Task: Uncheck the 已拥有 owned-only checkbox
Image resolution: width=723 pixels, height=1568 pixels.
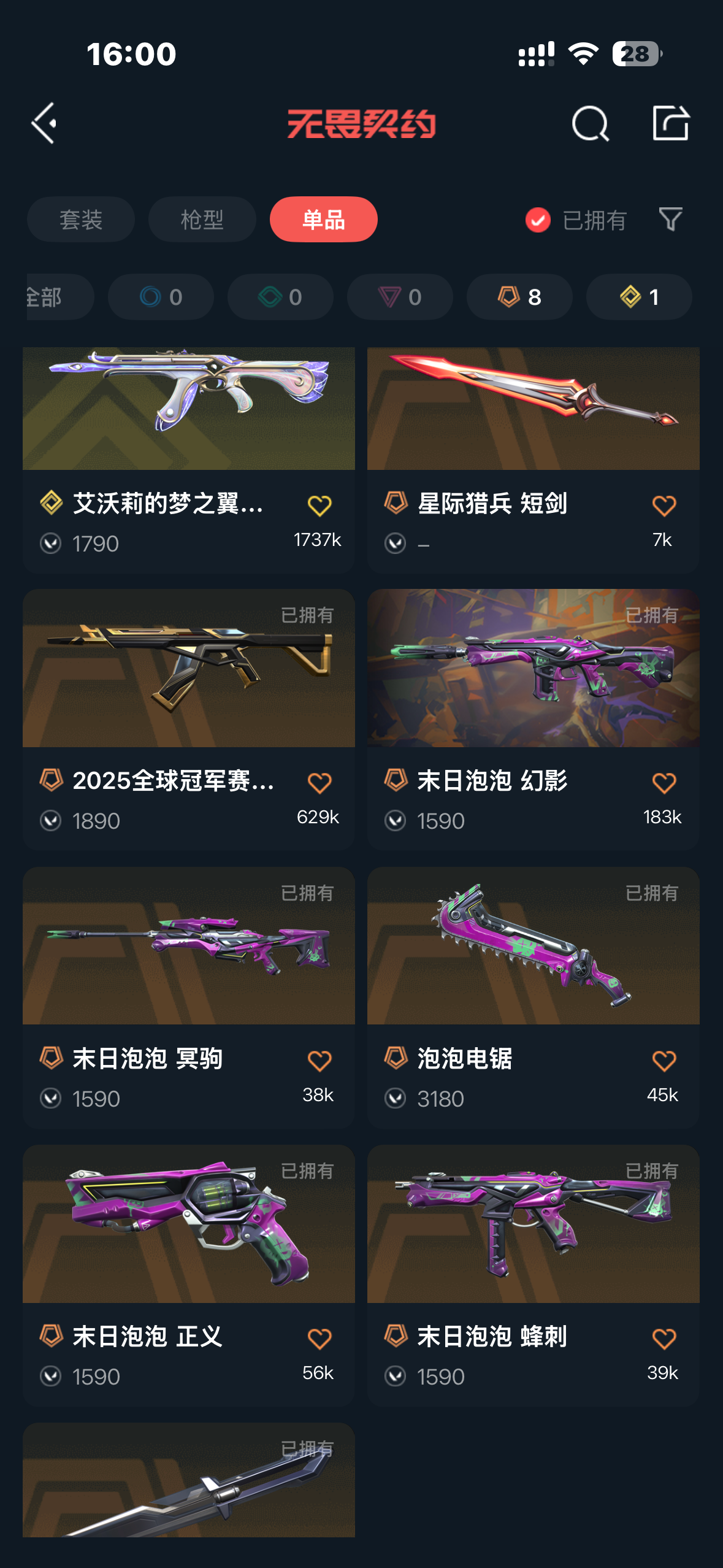Action: coord(538,220)
